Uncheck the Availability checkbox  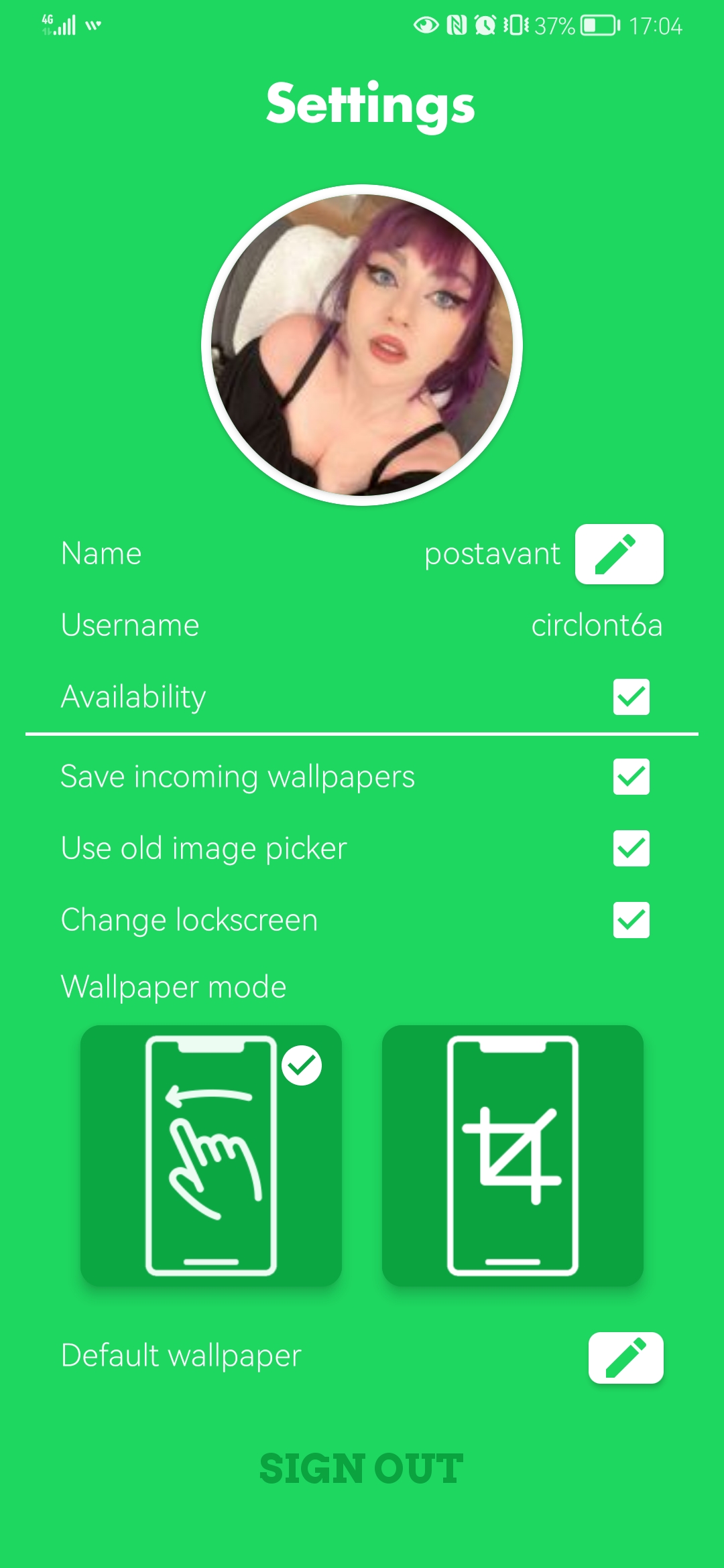631,697
